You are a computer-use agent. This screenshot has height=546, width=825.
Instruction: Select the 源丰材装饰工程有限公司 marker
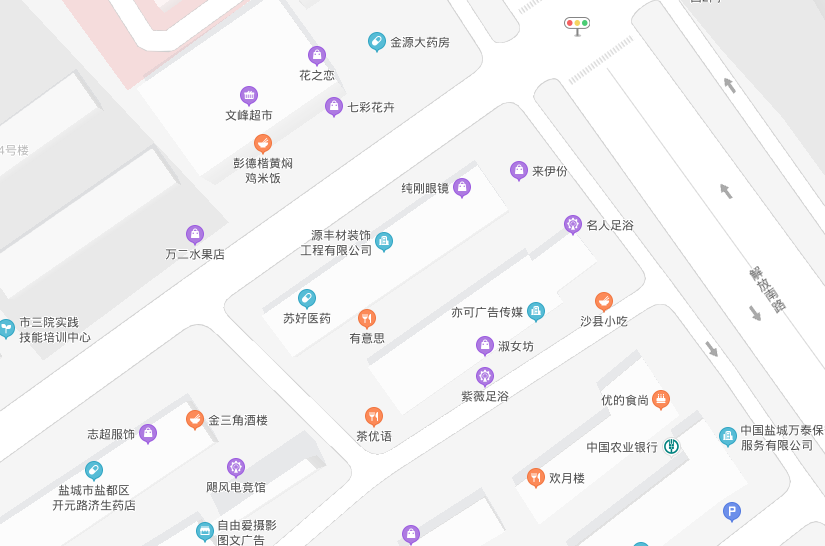tap(384, 241)
